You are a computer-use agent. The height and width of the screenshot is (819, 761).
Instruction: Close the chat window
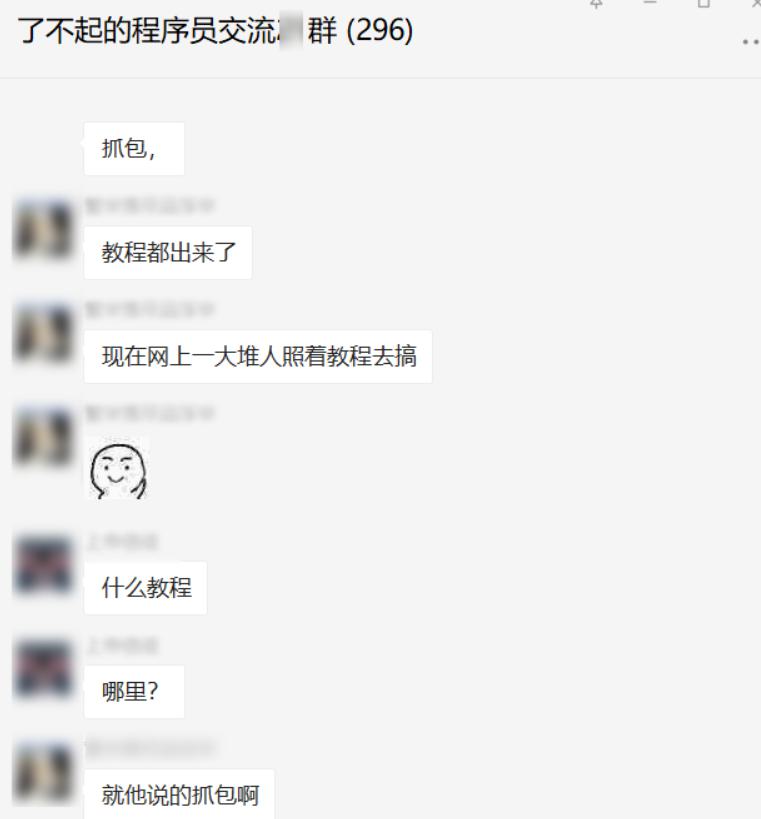(x=755, y=4)
